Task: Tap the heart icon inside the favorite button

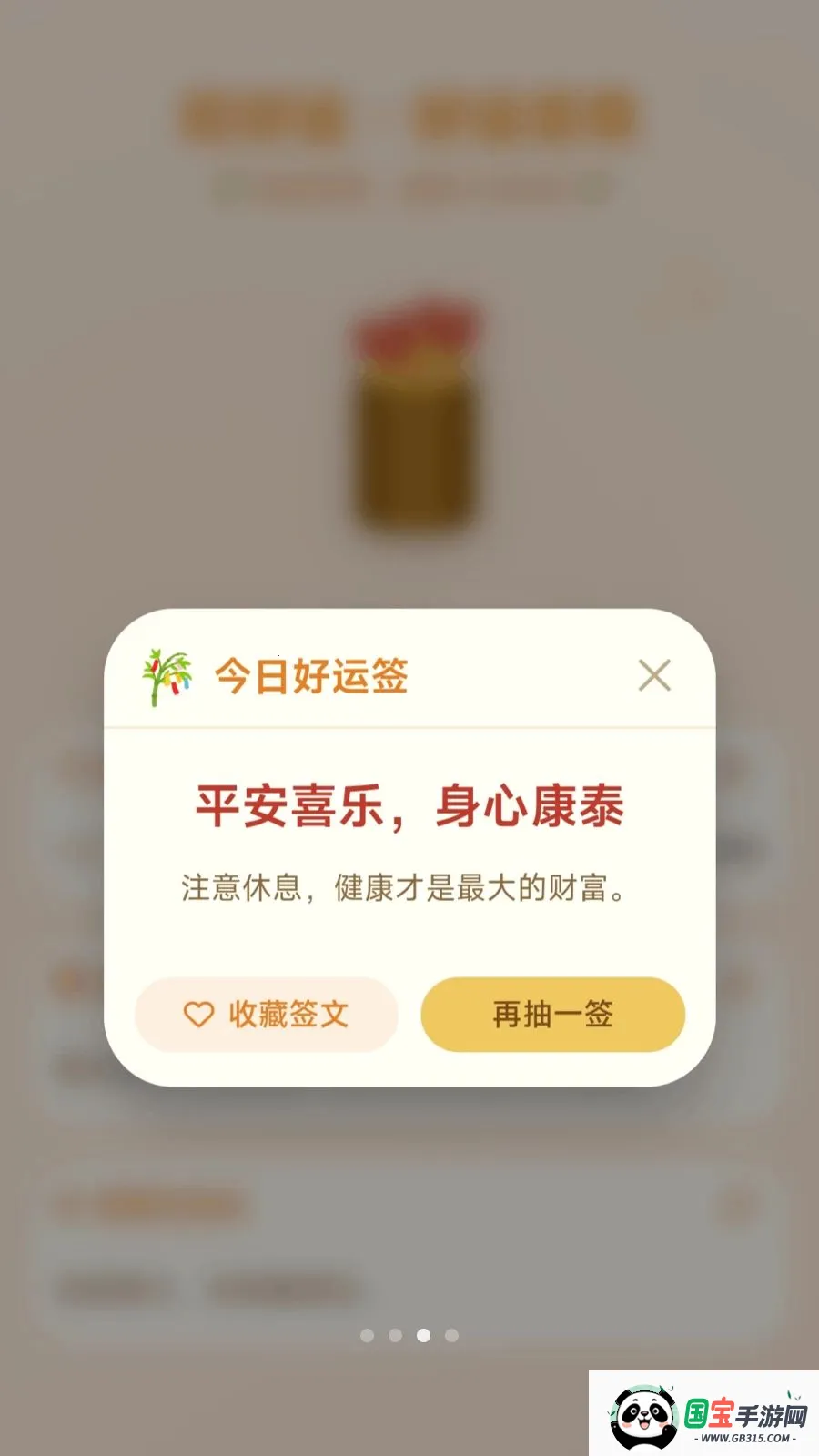Action: tap(197, 1015)
